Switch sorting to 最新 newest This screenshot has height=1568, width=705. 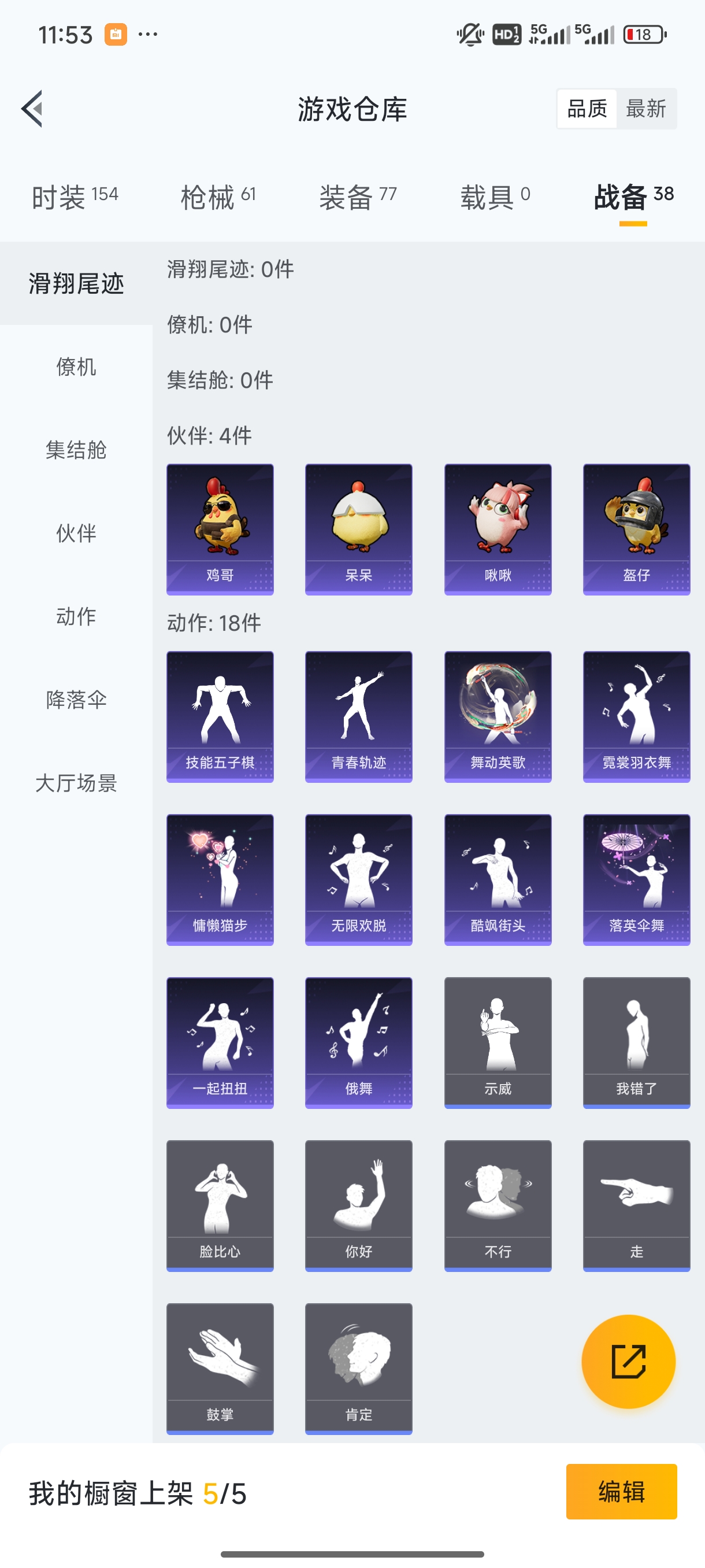(647, 108)
